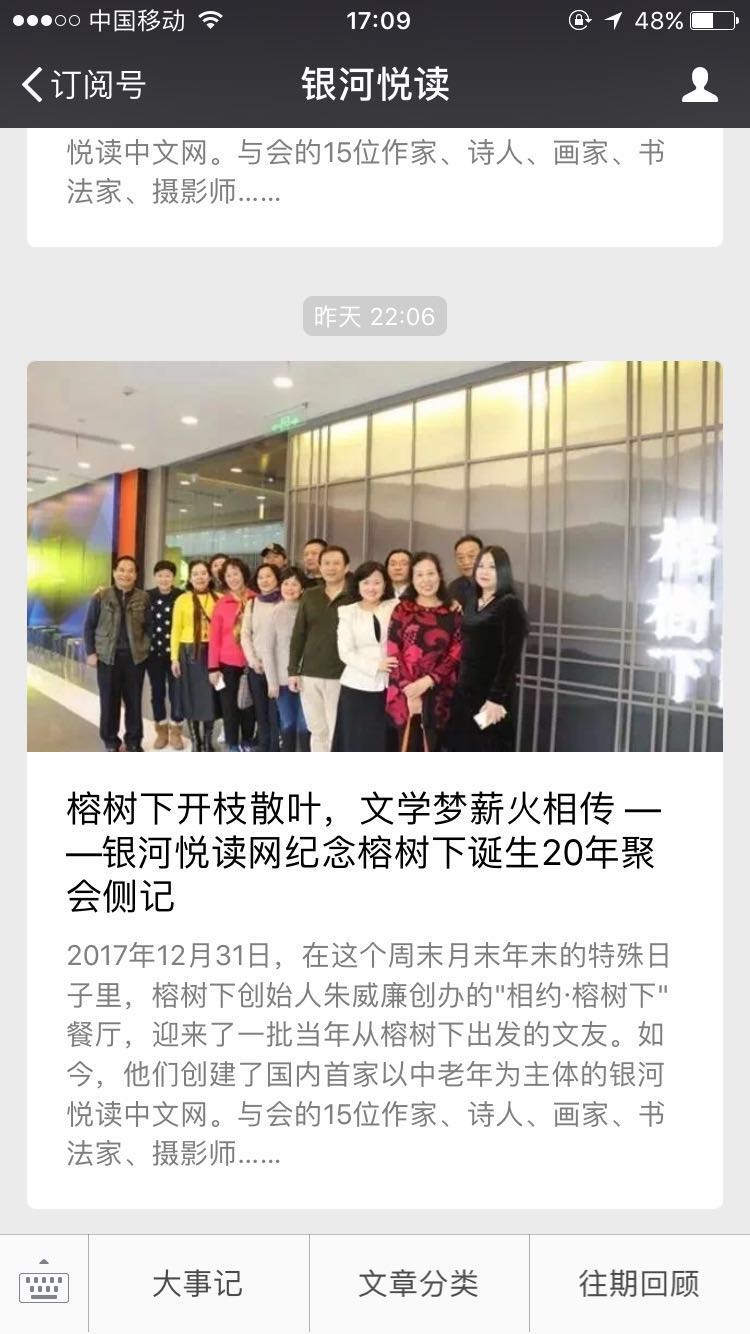
Task: Open the 大事记 menu item
Action: coord(199,1283)
